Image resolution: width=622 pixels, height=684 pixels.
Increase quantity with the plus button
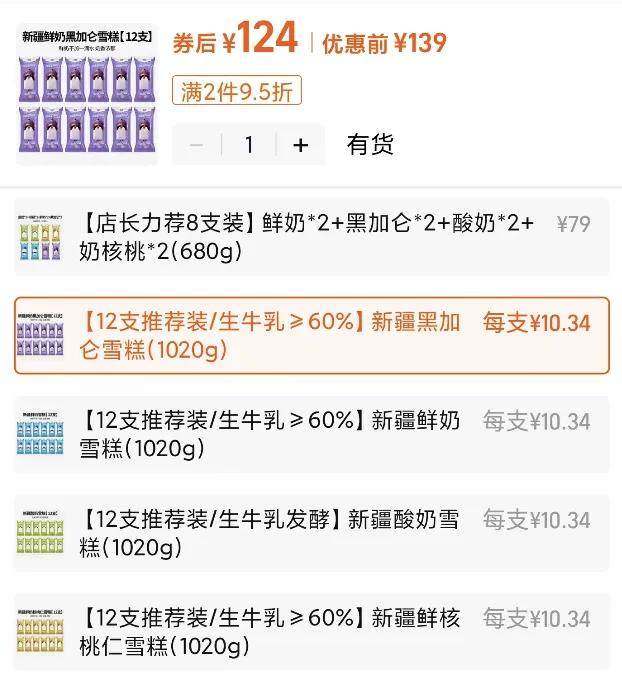point(300,145)
